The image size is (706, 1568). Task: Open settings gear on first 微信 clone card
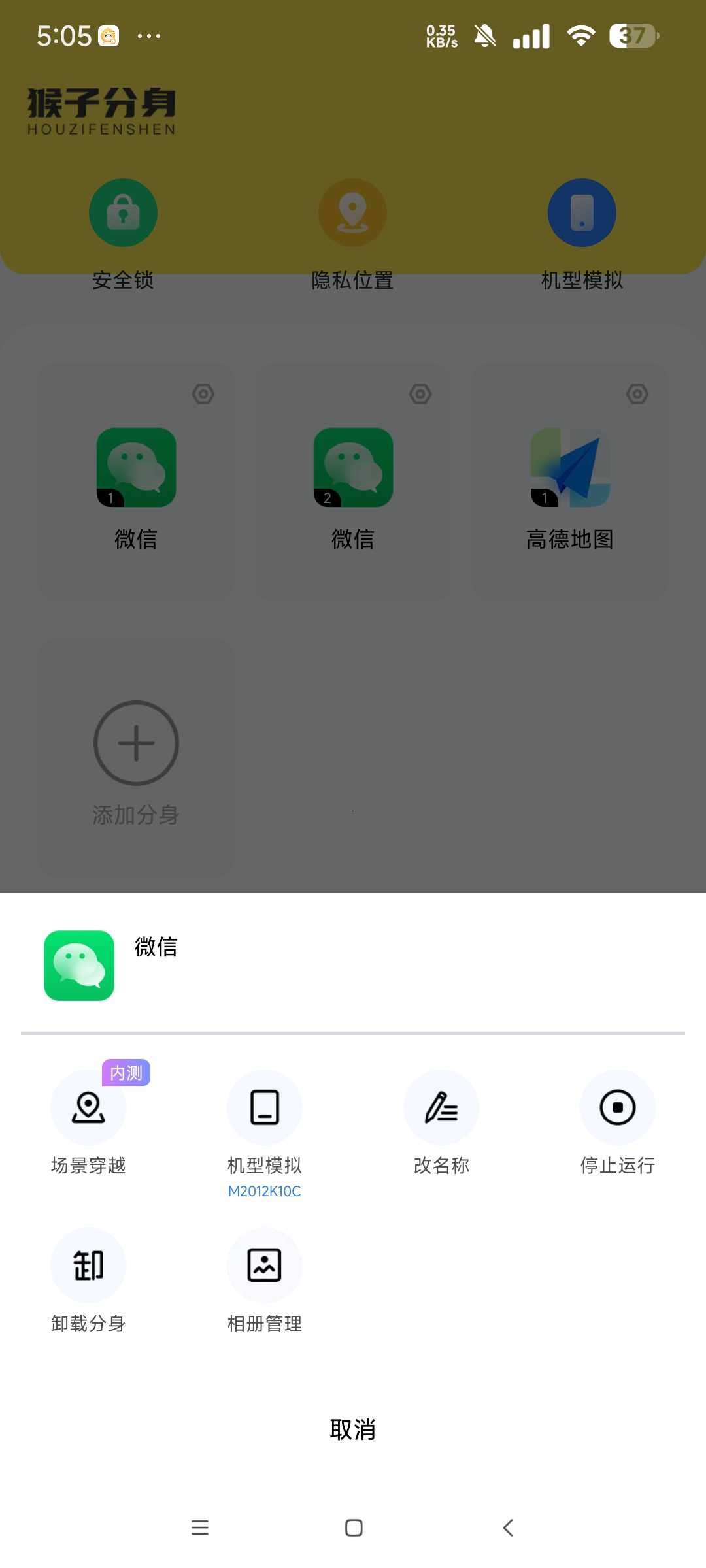tap(203, 394)
